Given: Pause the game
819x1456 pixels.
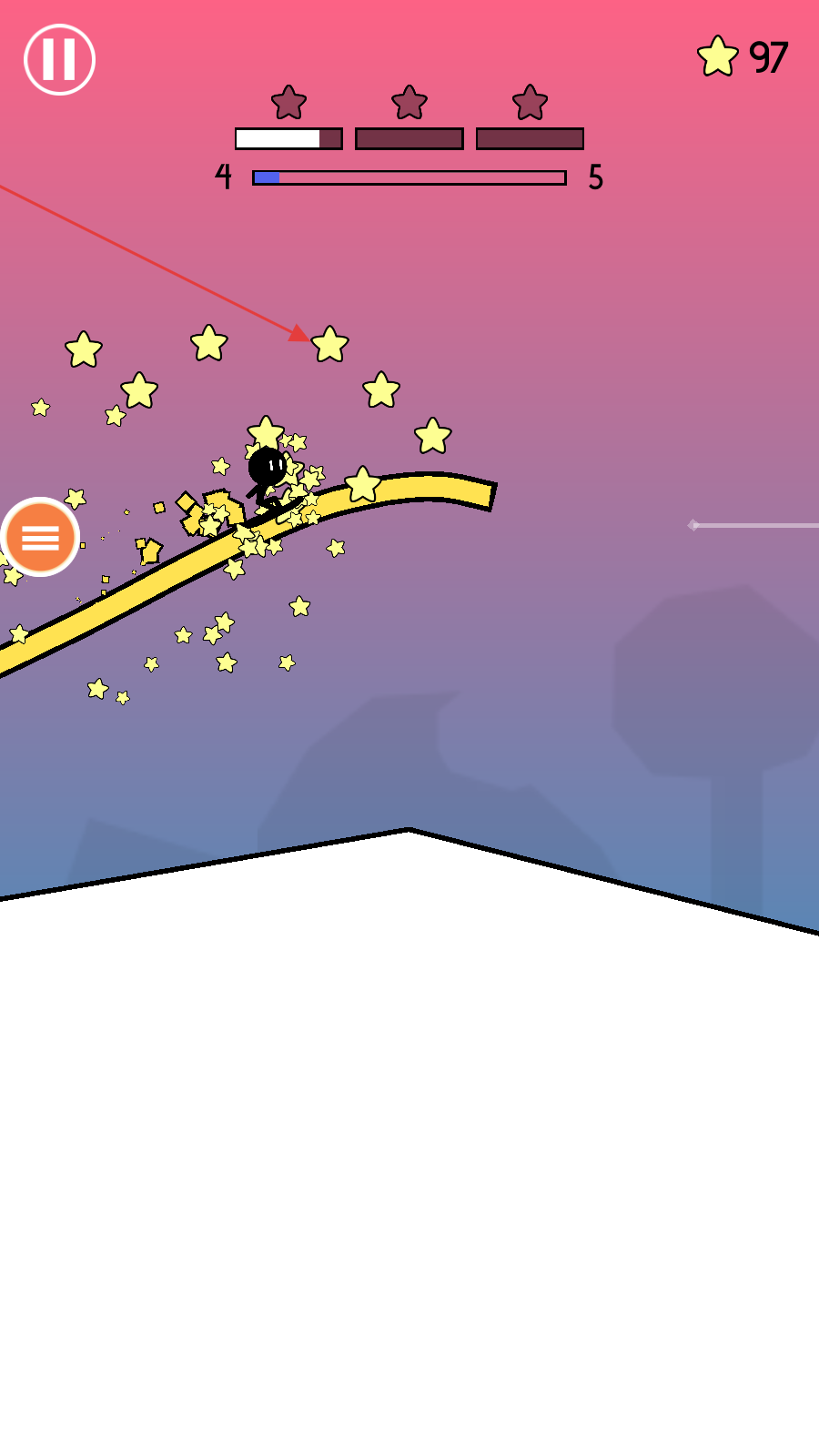Looking at the screenshot, I should [x=59, y=59].
